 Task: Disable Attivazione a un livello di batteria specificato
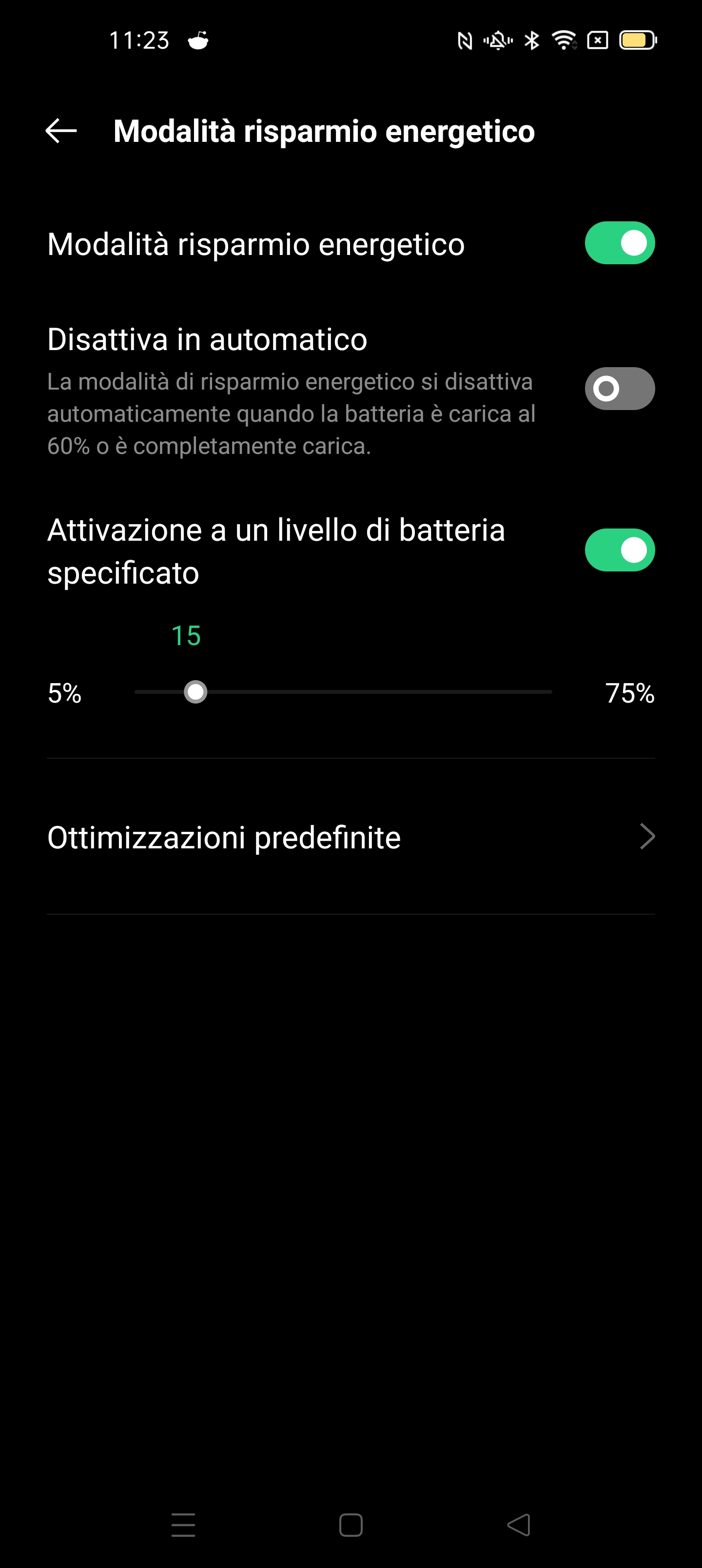coord(619,550)
